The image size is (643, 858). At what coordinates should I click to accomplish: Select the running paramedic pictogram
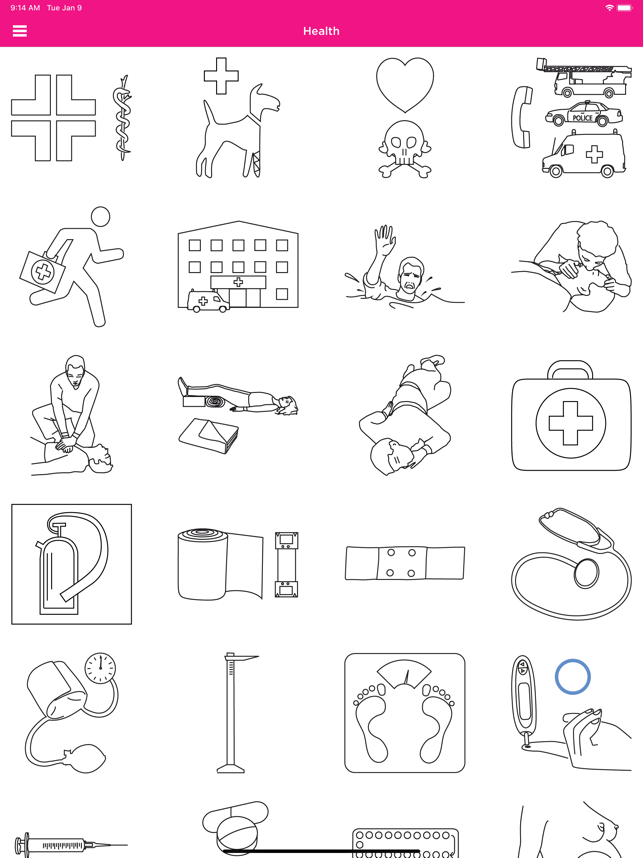71,267
